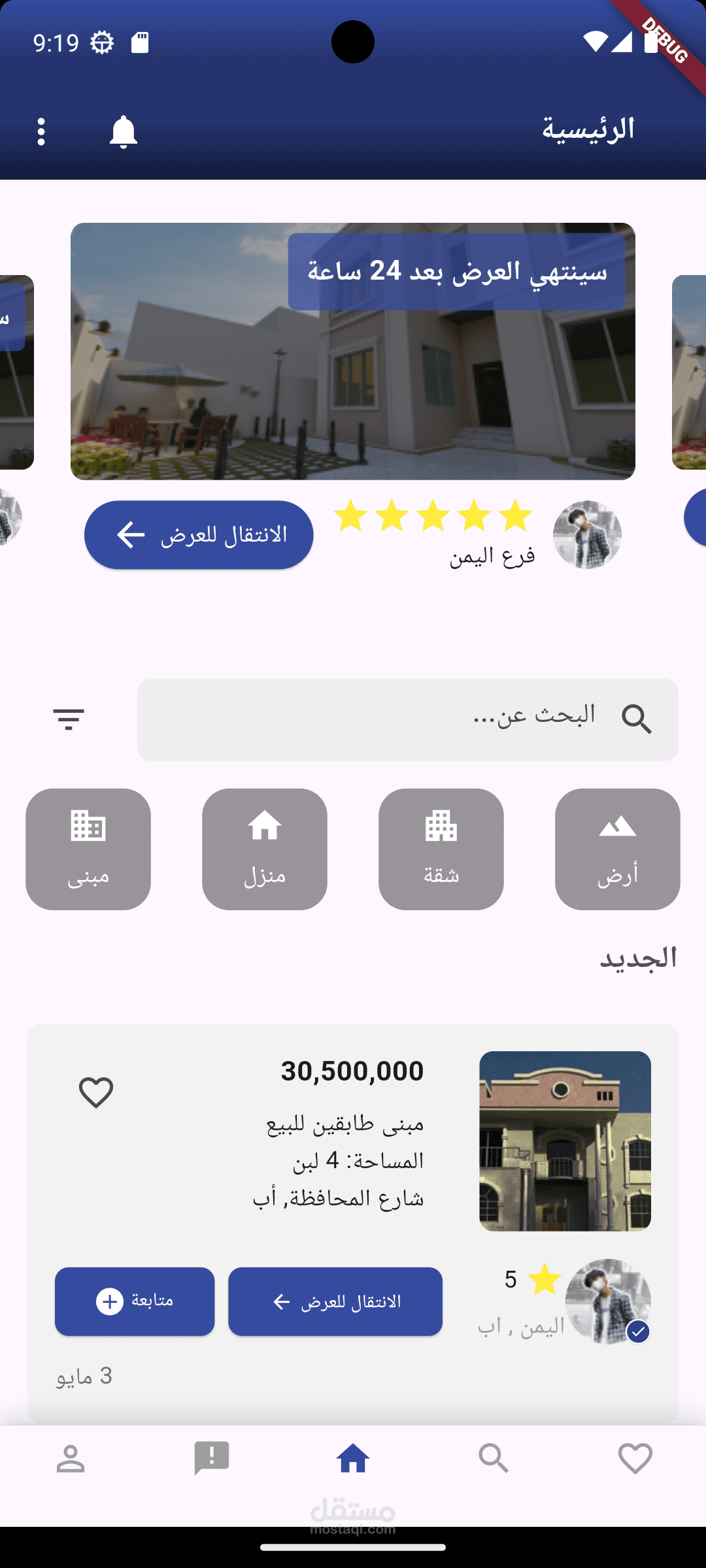The image size is (706, 1568).
Task: Select the شقة category chip
Action: (441, 849)
